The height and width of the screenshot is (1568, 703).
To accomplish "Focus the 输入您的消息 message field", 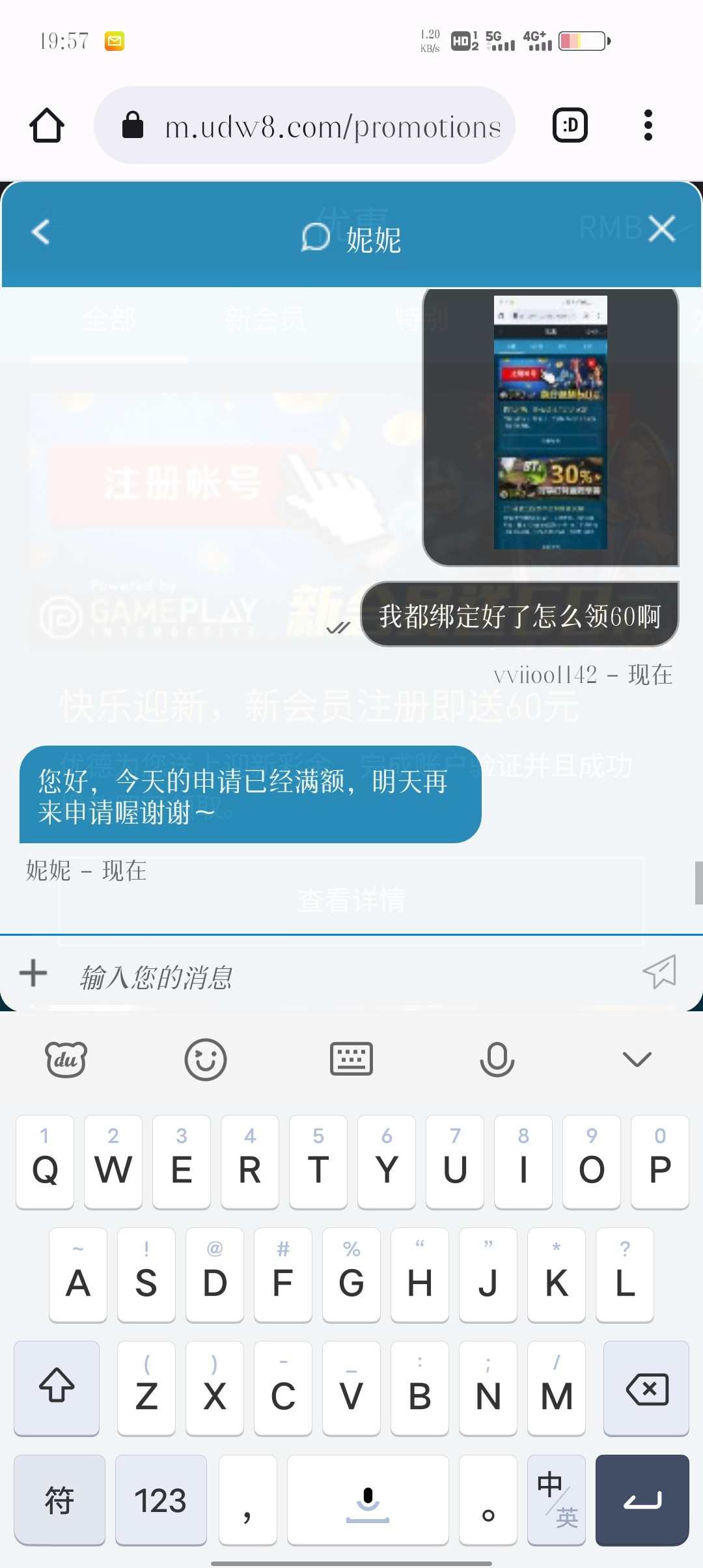I will 338,977.
